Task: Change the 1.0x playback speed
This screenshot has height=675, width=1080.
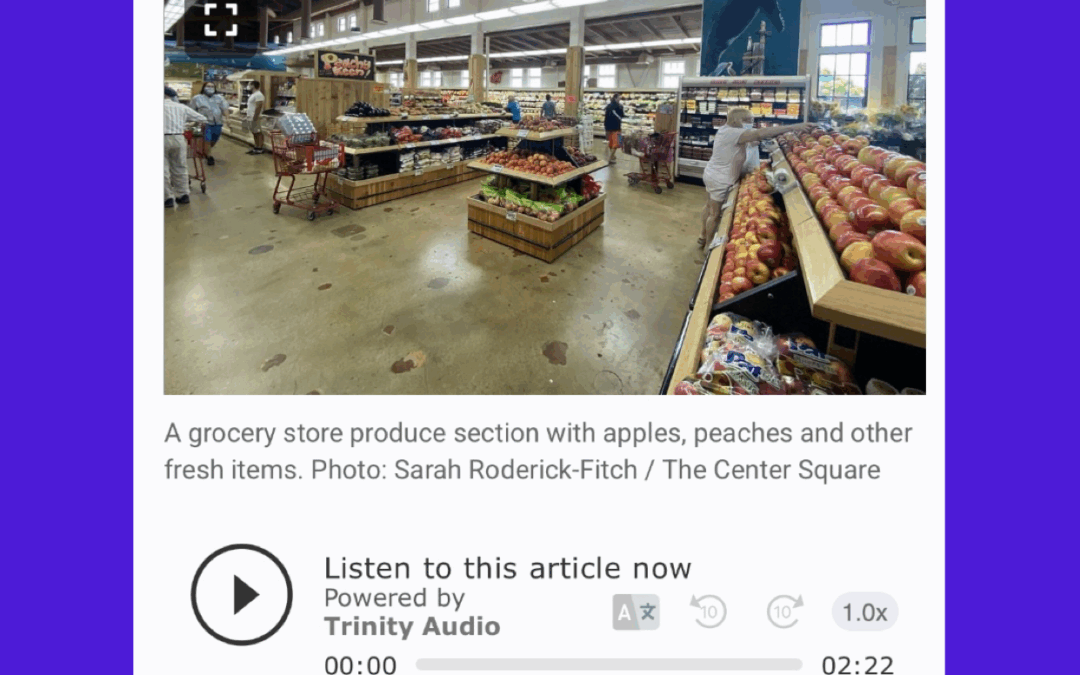Action: point(865,612)
